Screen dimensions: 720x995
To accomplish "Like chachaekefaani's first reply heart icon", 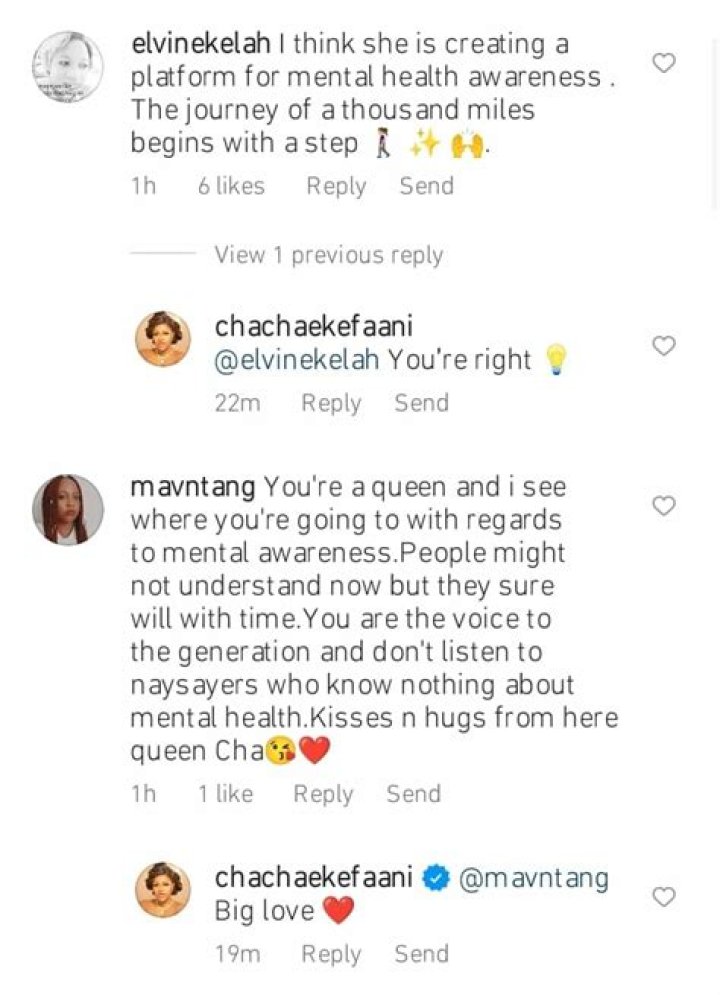I will 662,345.
